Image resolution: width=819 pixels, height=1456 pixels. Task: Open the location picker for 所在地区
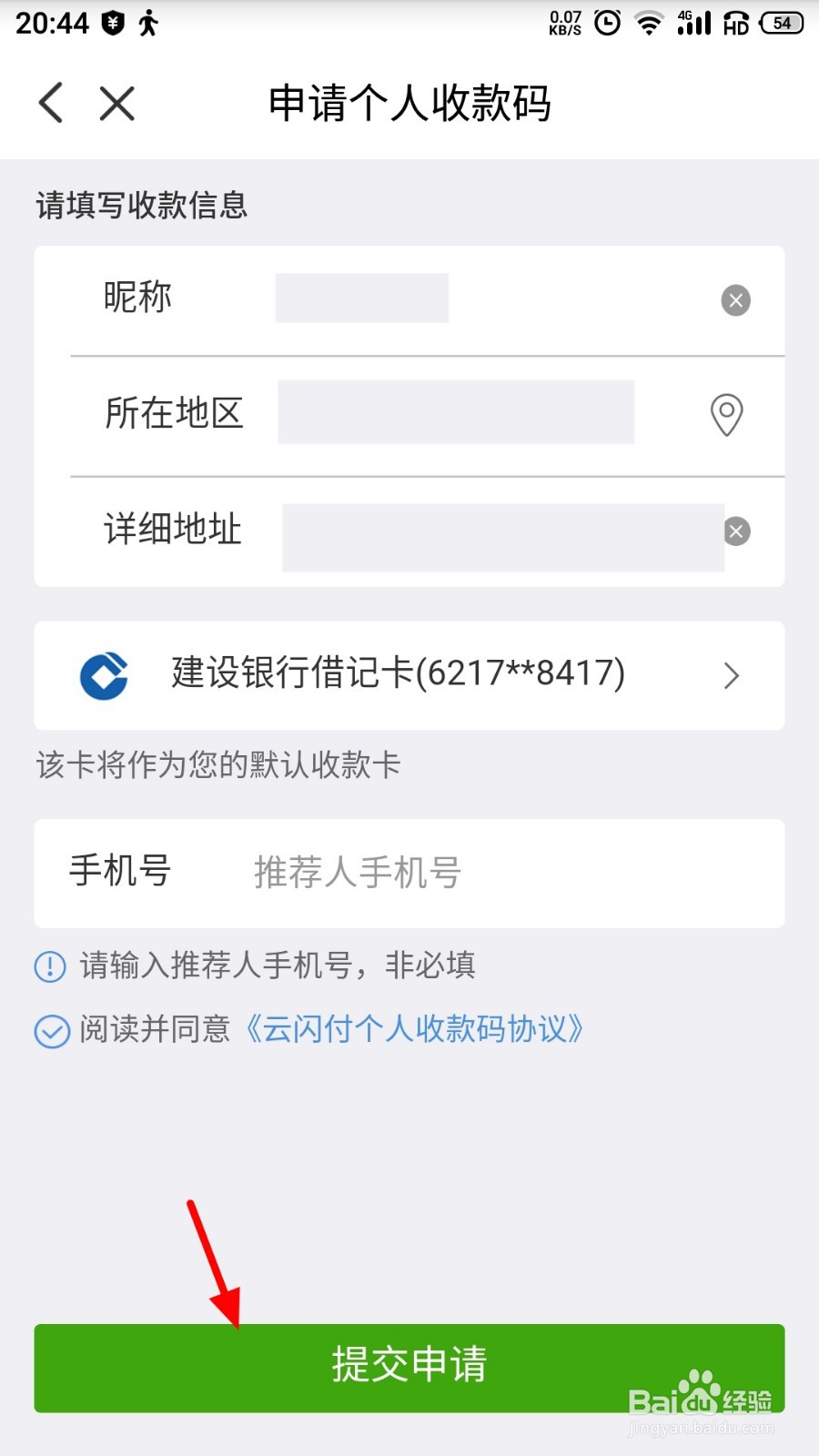point(725,415)
